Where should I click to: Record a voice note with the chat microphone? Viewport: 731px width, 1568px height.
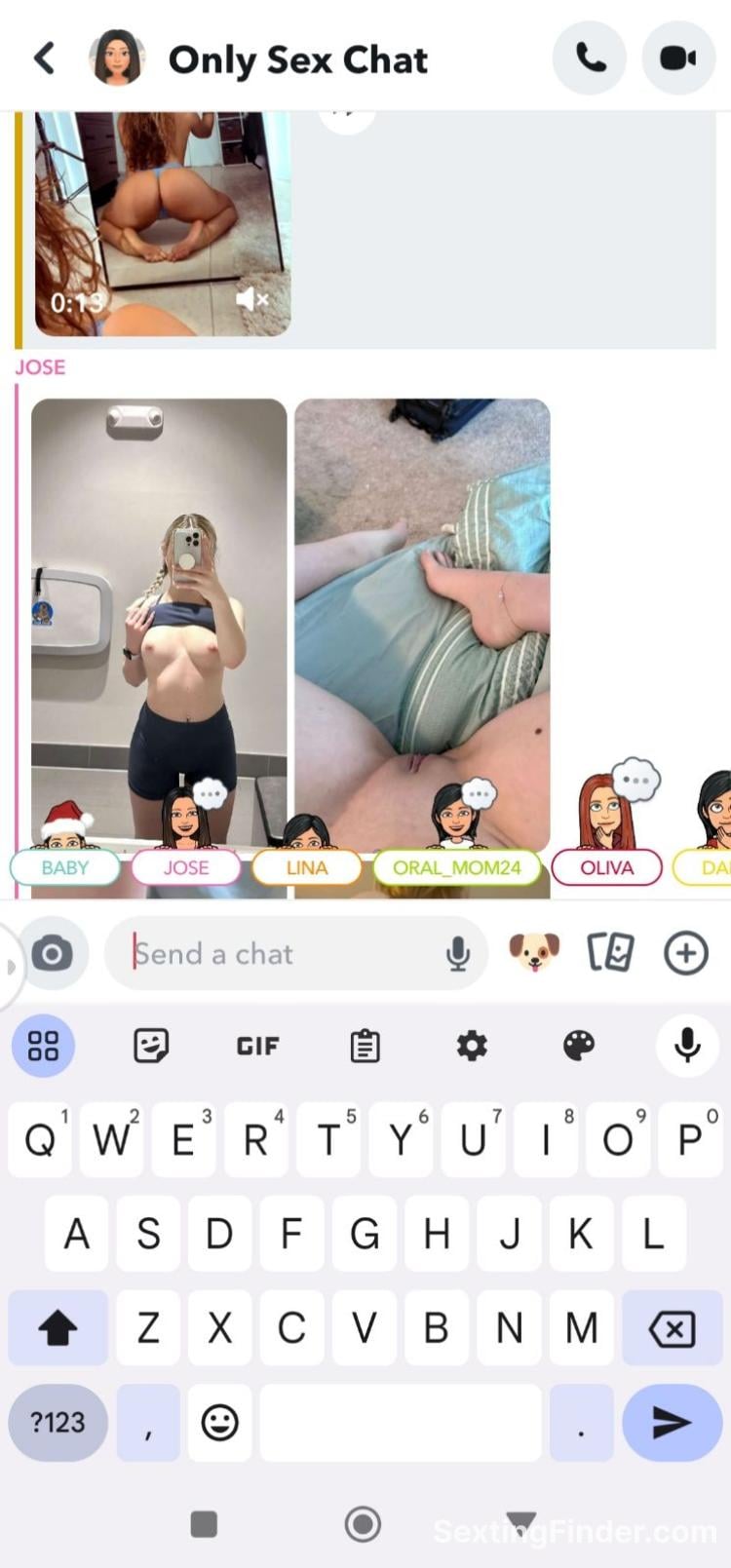click(x=458, y=953)
